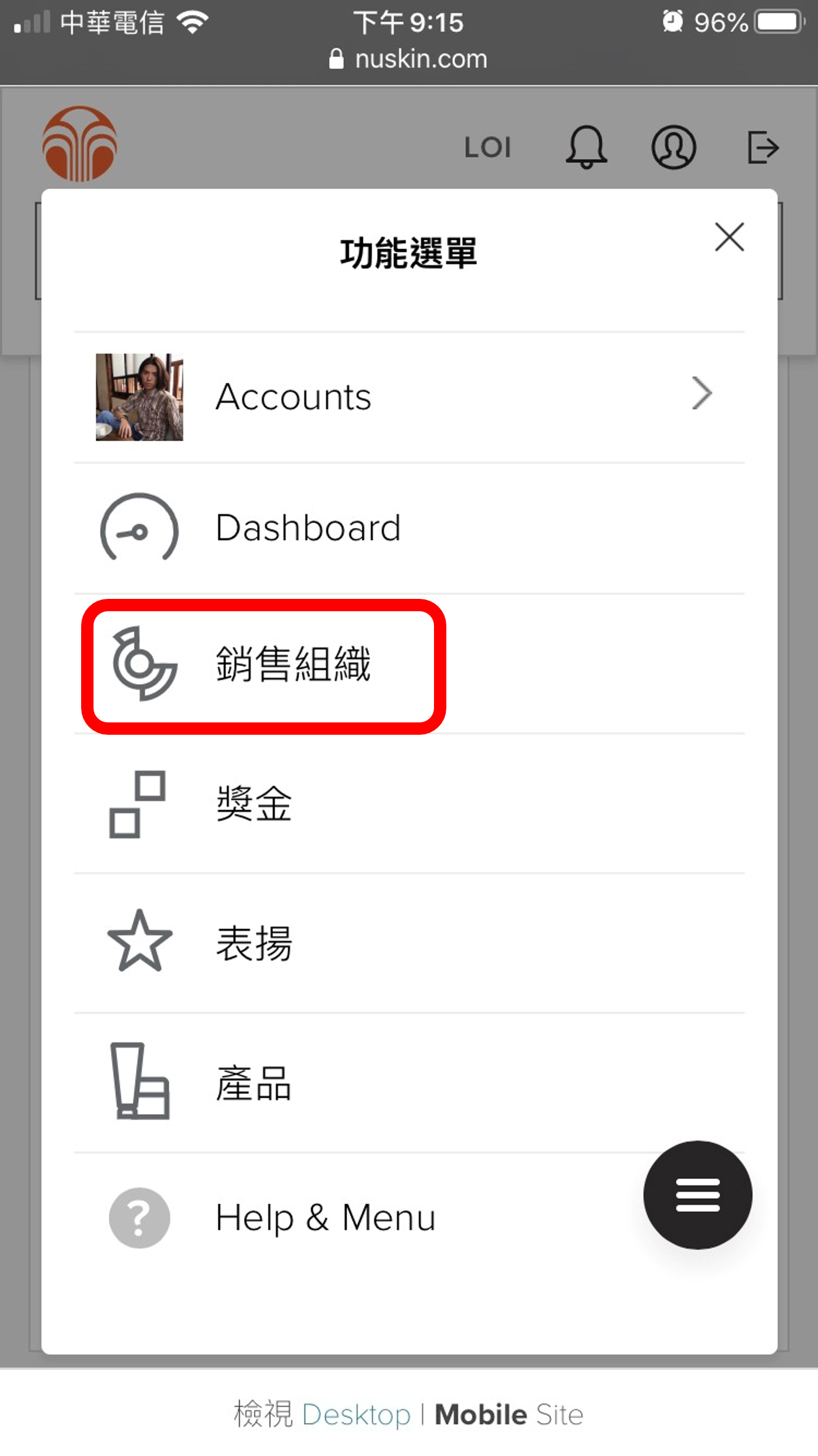
Task: Select the 獎金 option
Action: pos(254,804)
